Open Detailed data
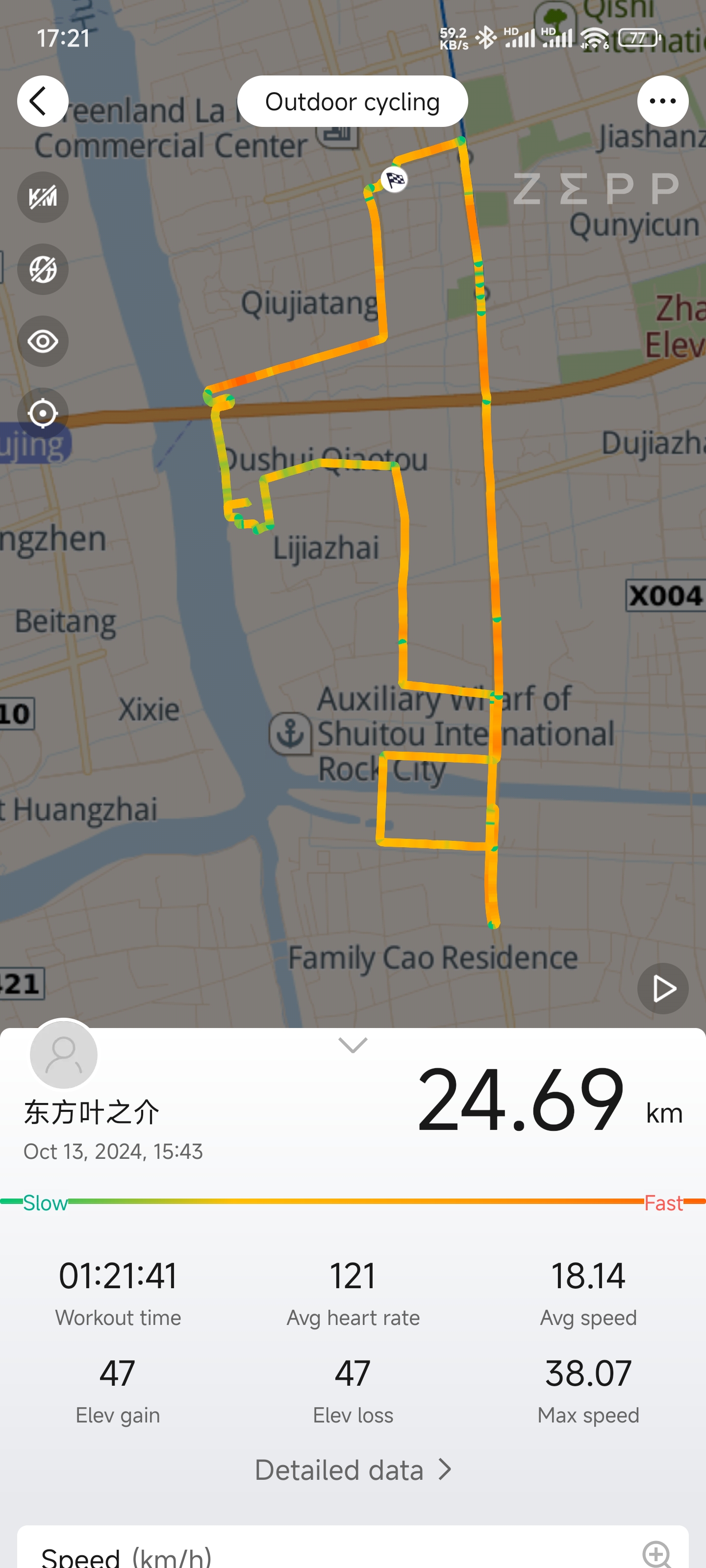The image size is (706, 1568). 353,1470
